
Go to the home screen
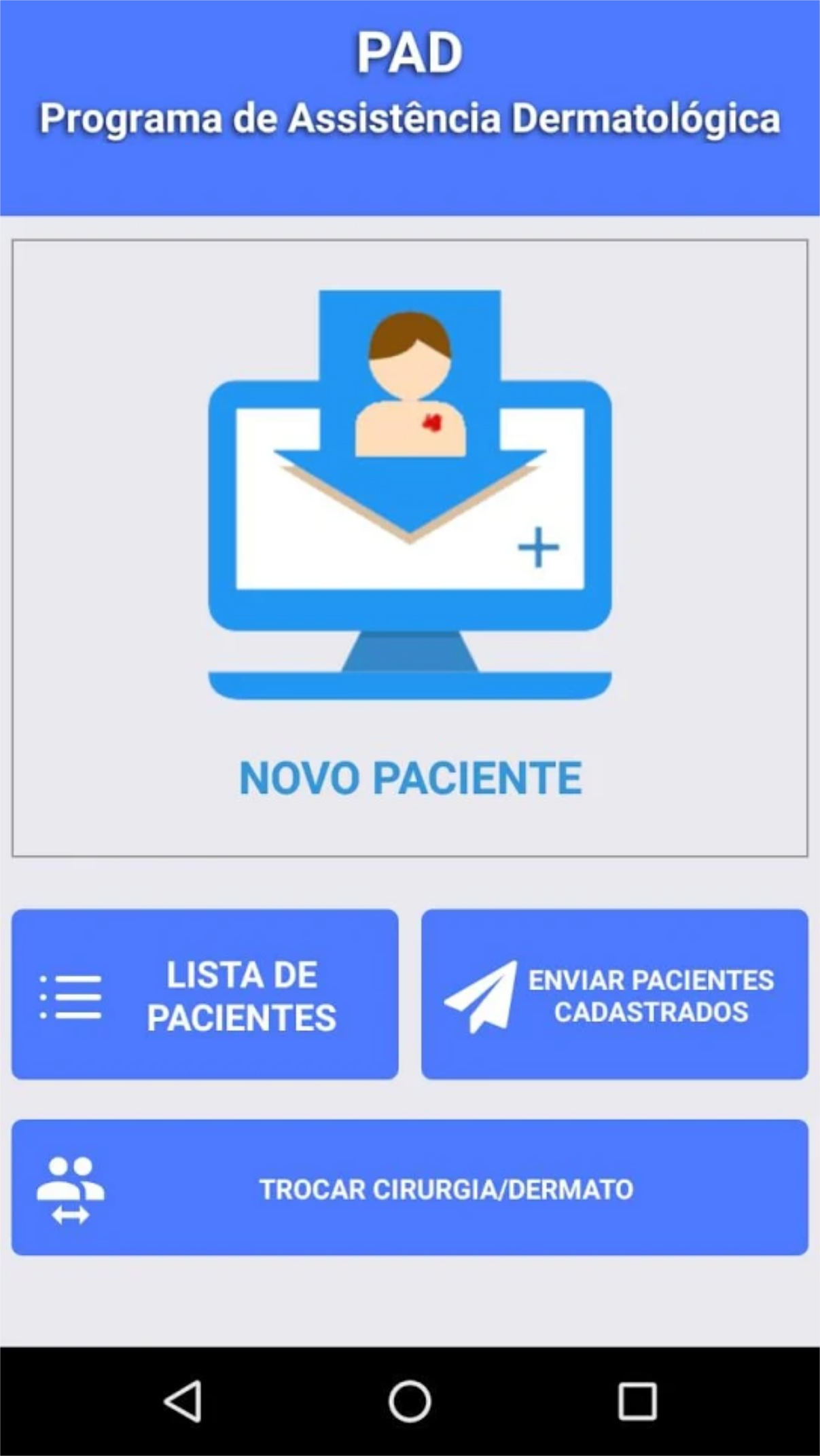[x=410, y=1400]
